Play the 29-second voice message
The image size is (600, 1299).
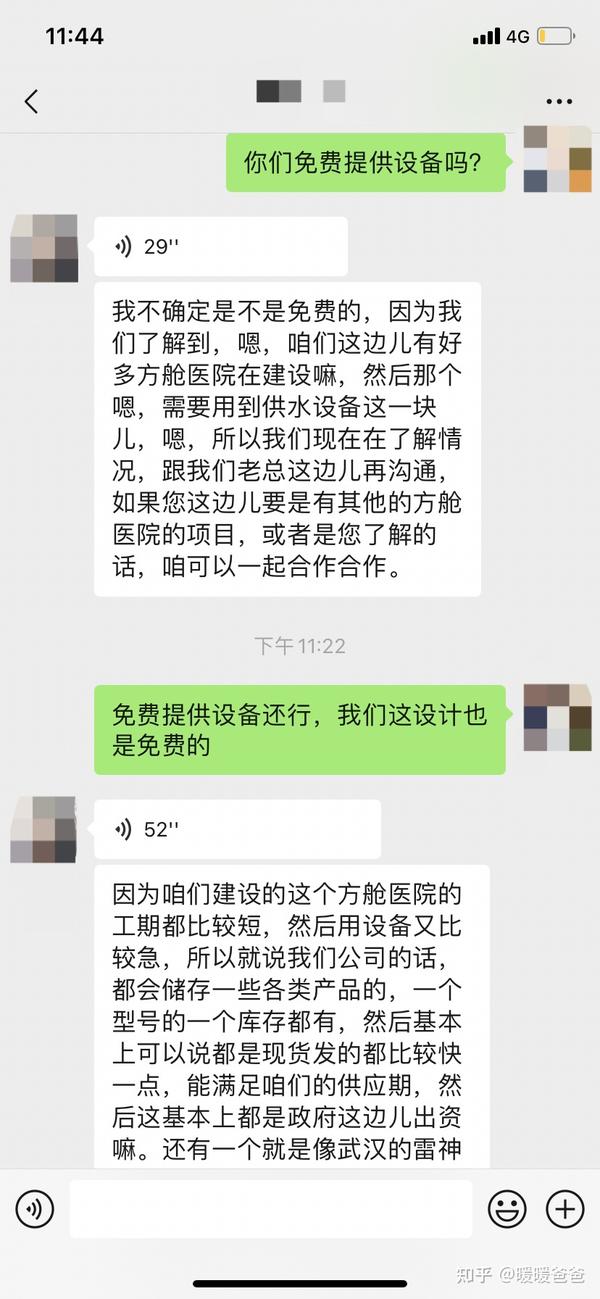pos(221,247)
